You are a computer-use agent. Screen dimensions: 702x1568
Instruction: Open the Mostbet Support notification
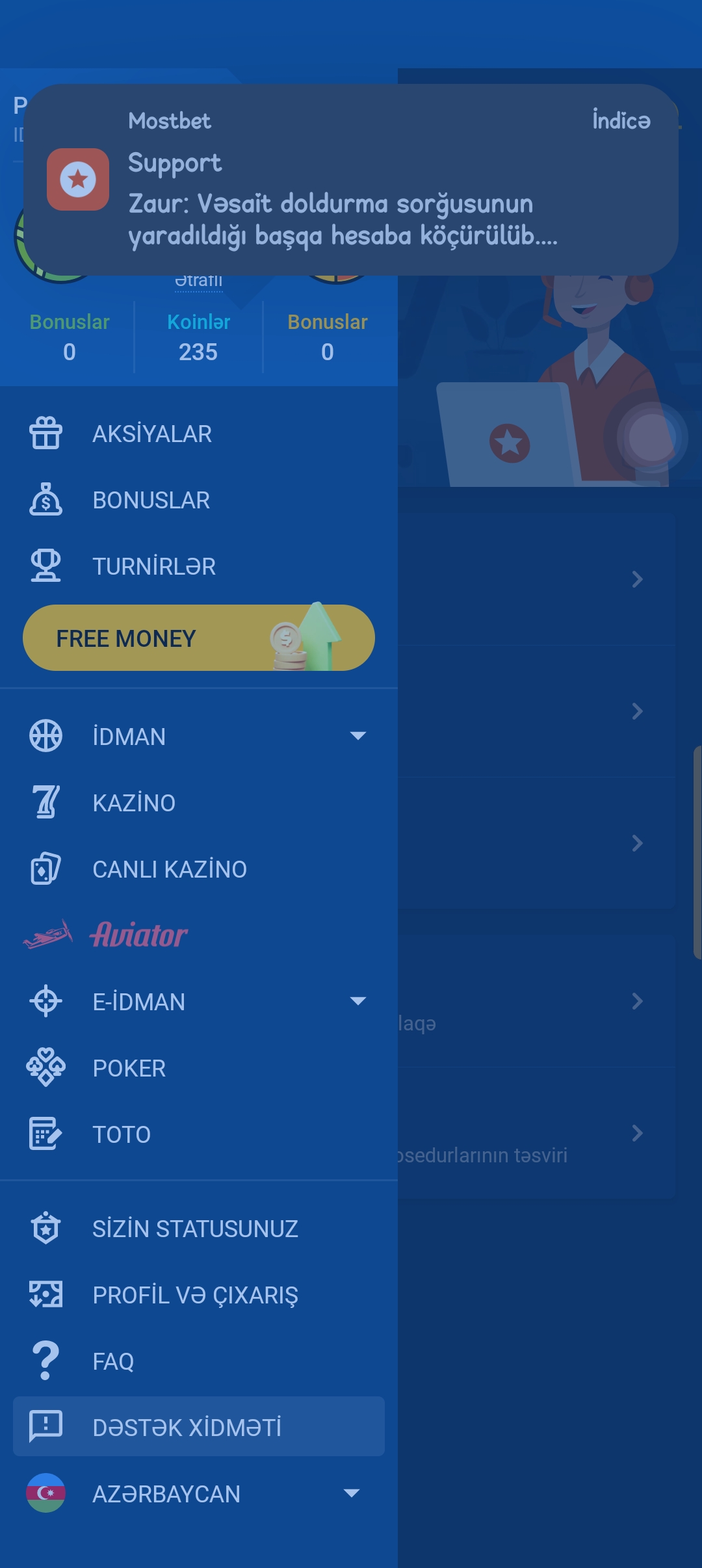click(x=351, y=179)
